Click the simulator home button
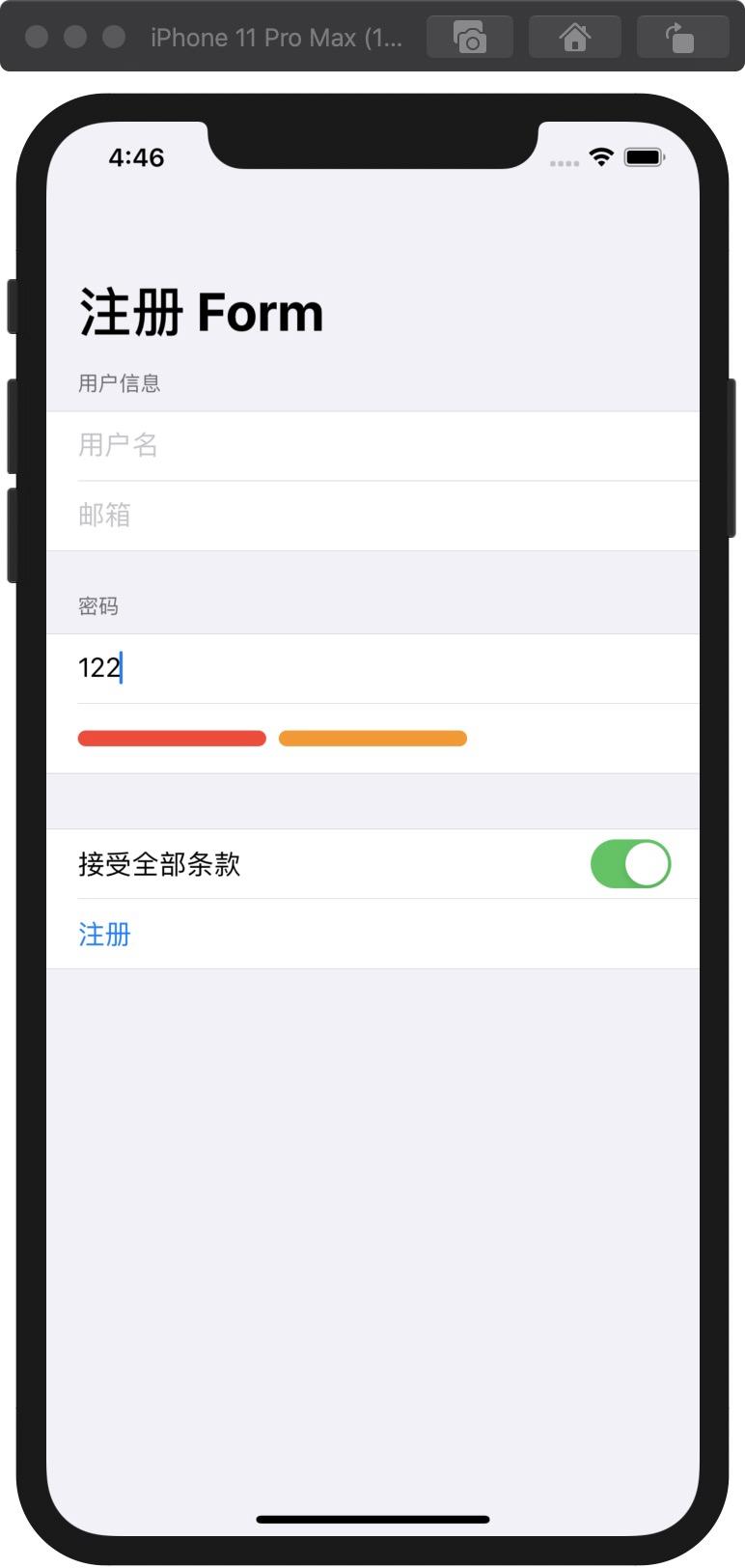Image resolution: width=745 pixels, height=1568 pixels. point(575,38)
